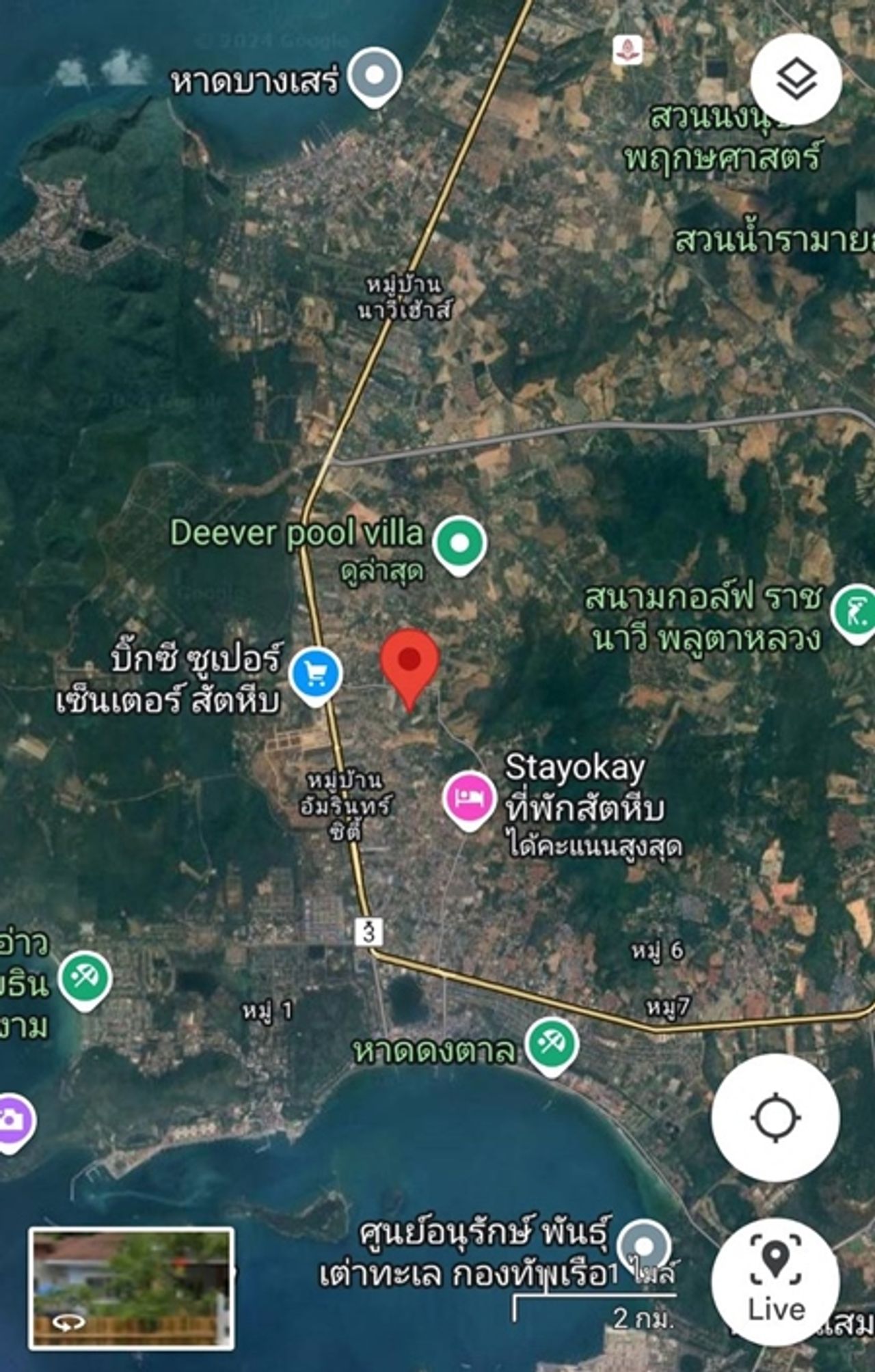Image resolution: width=875 pixels, height=1372 pixels.
Task: Open the หาดดงตาล beach marker
Action: pos(552,1044)
